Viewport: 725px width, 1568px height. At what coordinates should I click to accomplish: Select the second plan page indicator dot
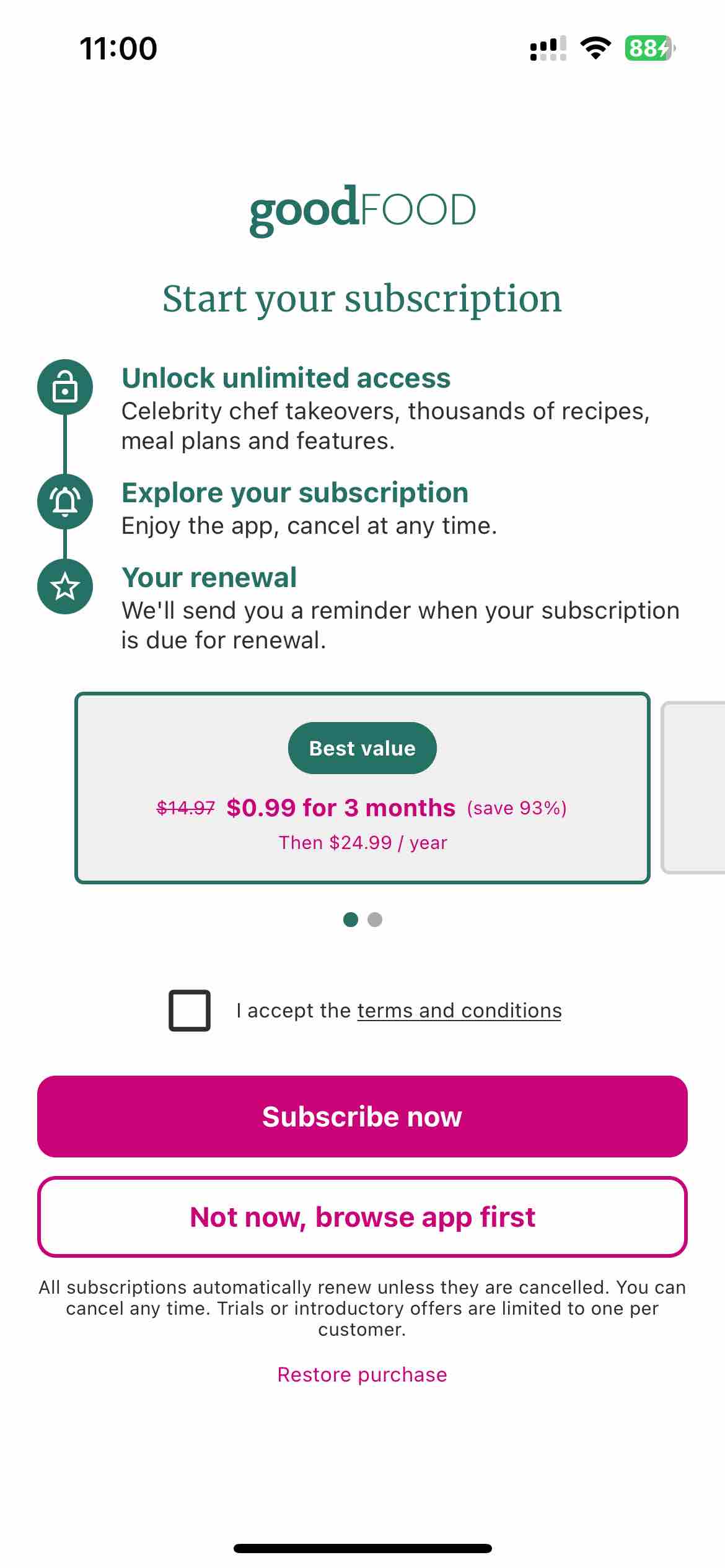point(375,920)
